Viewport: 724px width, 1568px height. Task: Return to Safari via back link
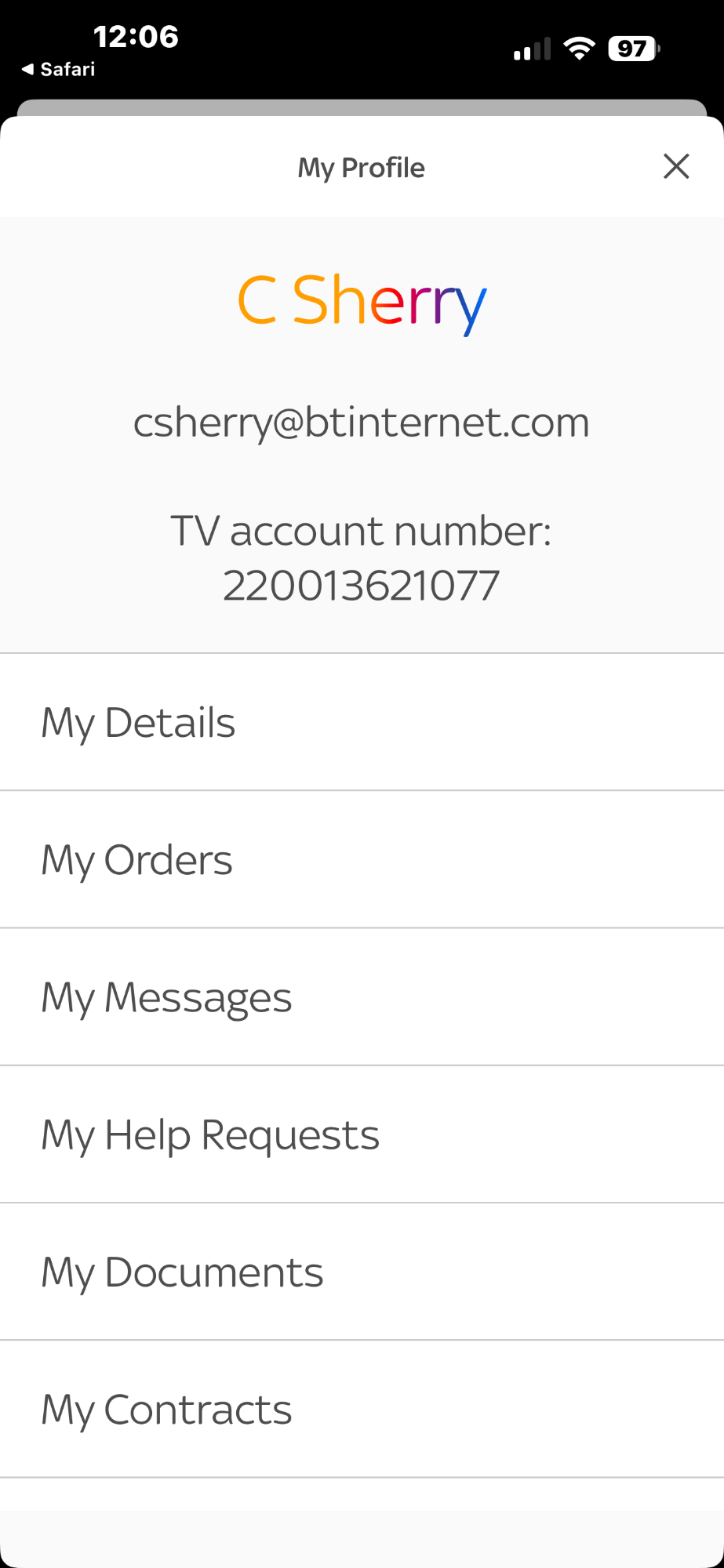[x=59, y=69]
